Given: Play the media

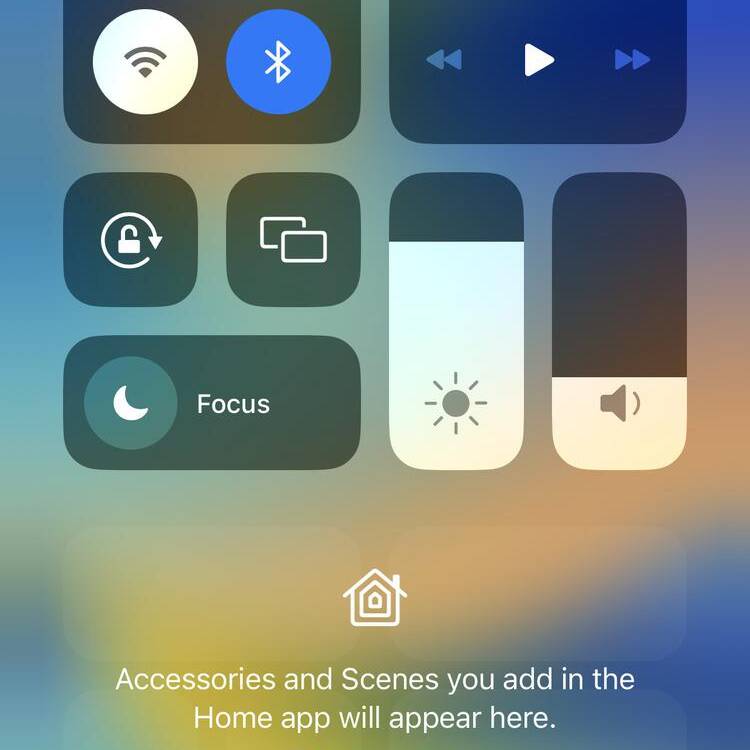Looking at the screenshot, I should (538, 61).
